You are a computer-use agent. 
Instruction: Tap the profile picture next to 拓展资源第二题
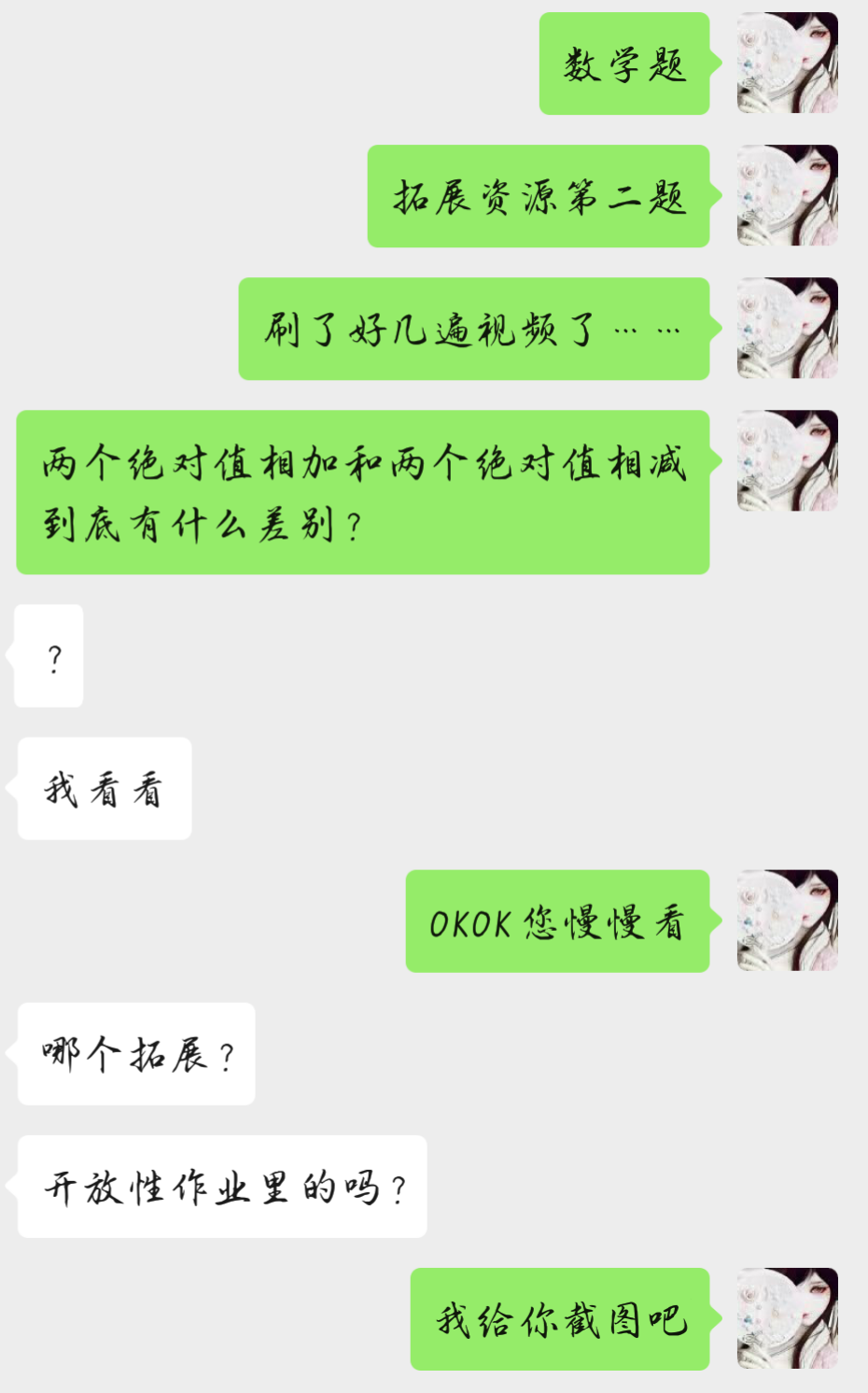click(788, 195)
